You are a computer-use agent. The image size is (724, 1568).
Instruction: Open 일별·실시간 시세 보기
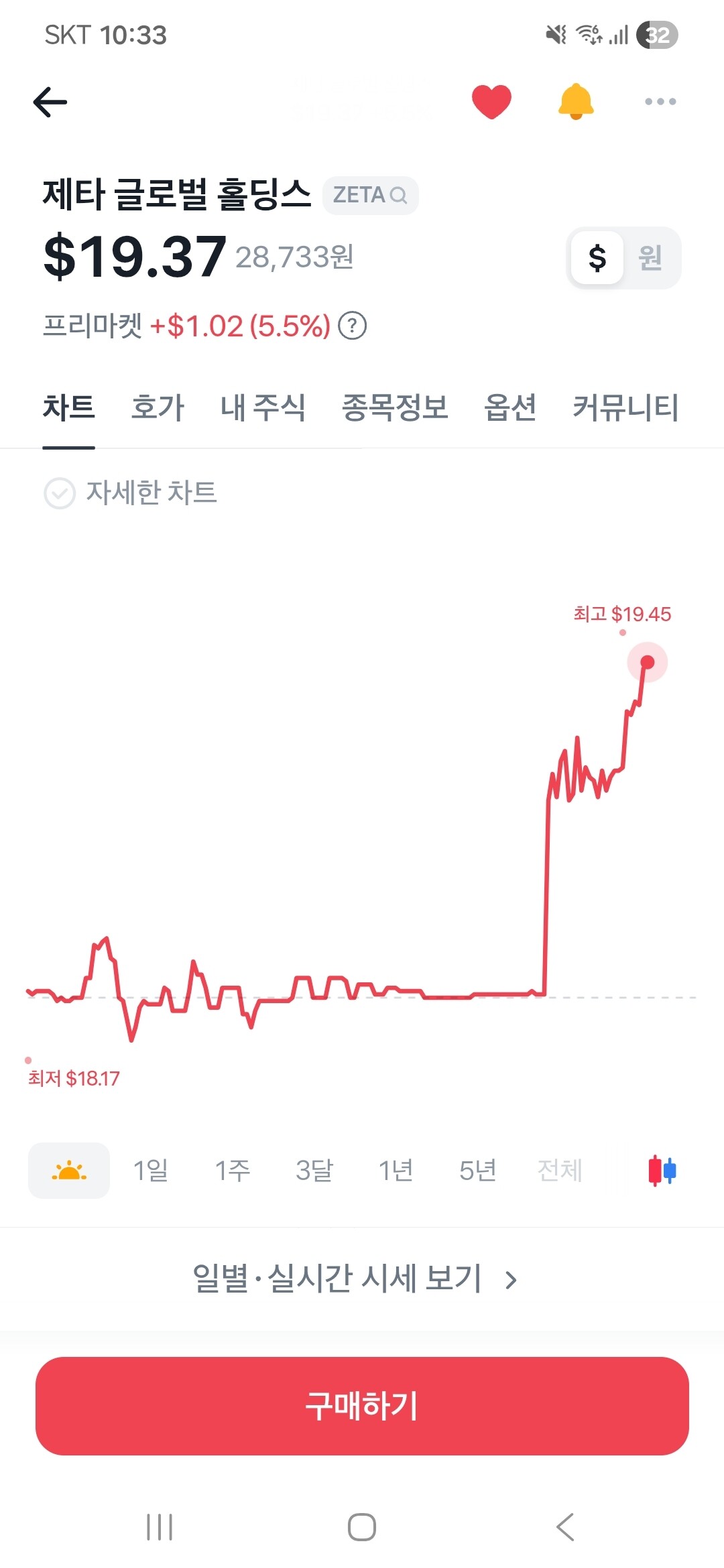(x=355, y=1279)
